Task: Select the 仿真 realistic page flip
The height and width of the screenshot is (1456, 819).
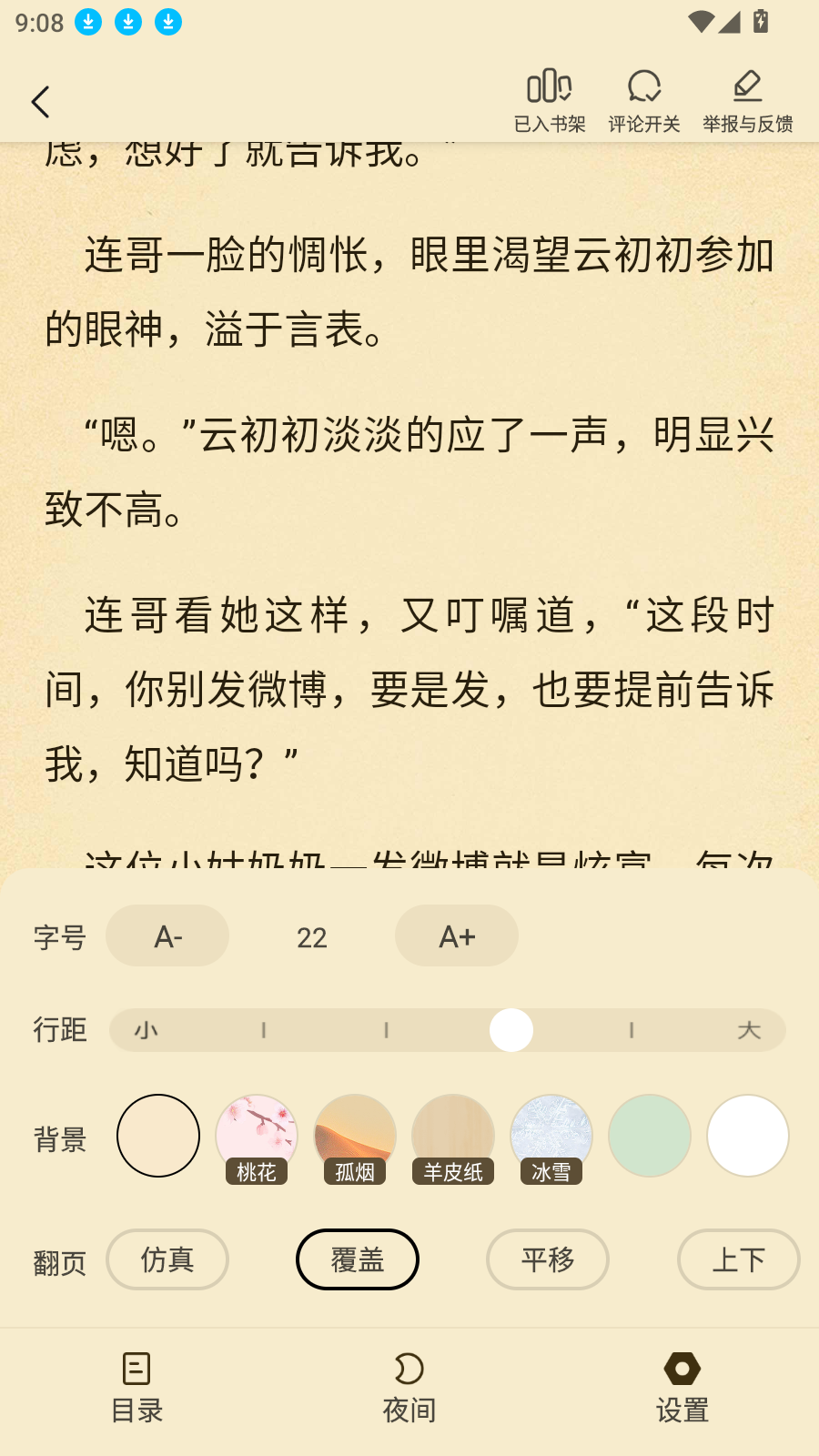Action: [167, 1260]
